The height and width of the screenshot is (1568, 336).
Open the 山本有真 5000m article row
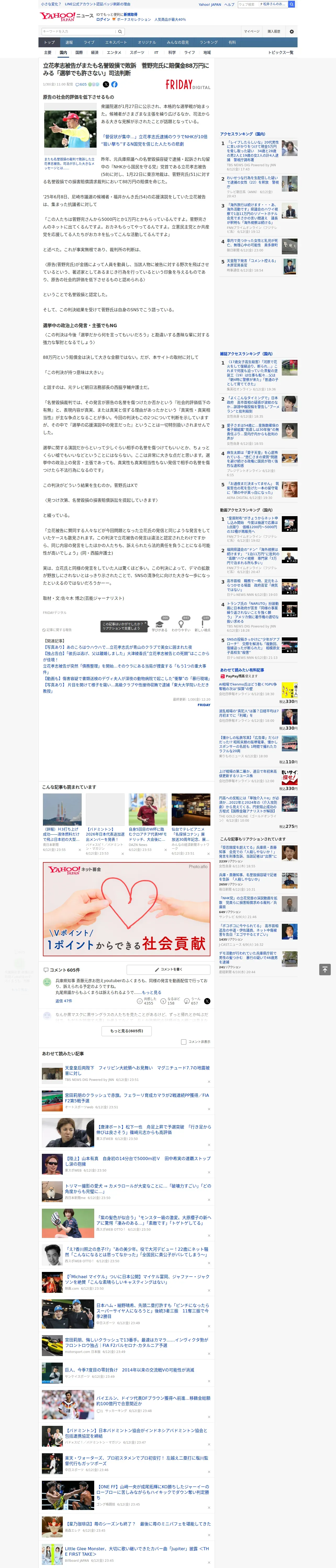(126, 1164)
